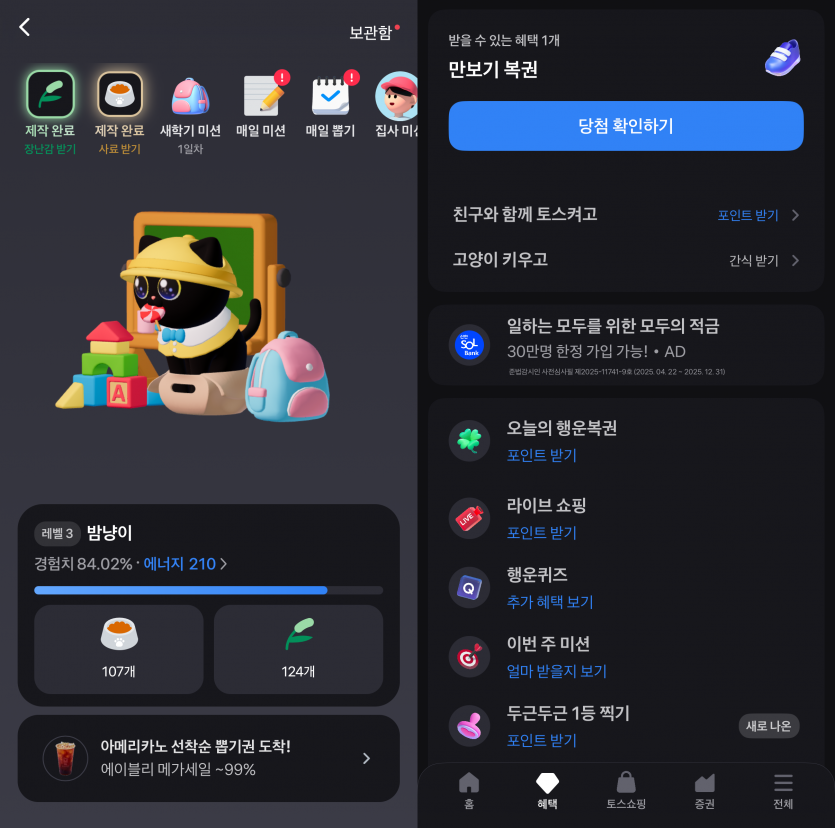Open the 아메리카노 선착순 뽑기권 banner
This screenshot has height=828, width=835.
(x=208, y=758)
